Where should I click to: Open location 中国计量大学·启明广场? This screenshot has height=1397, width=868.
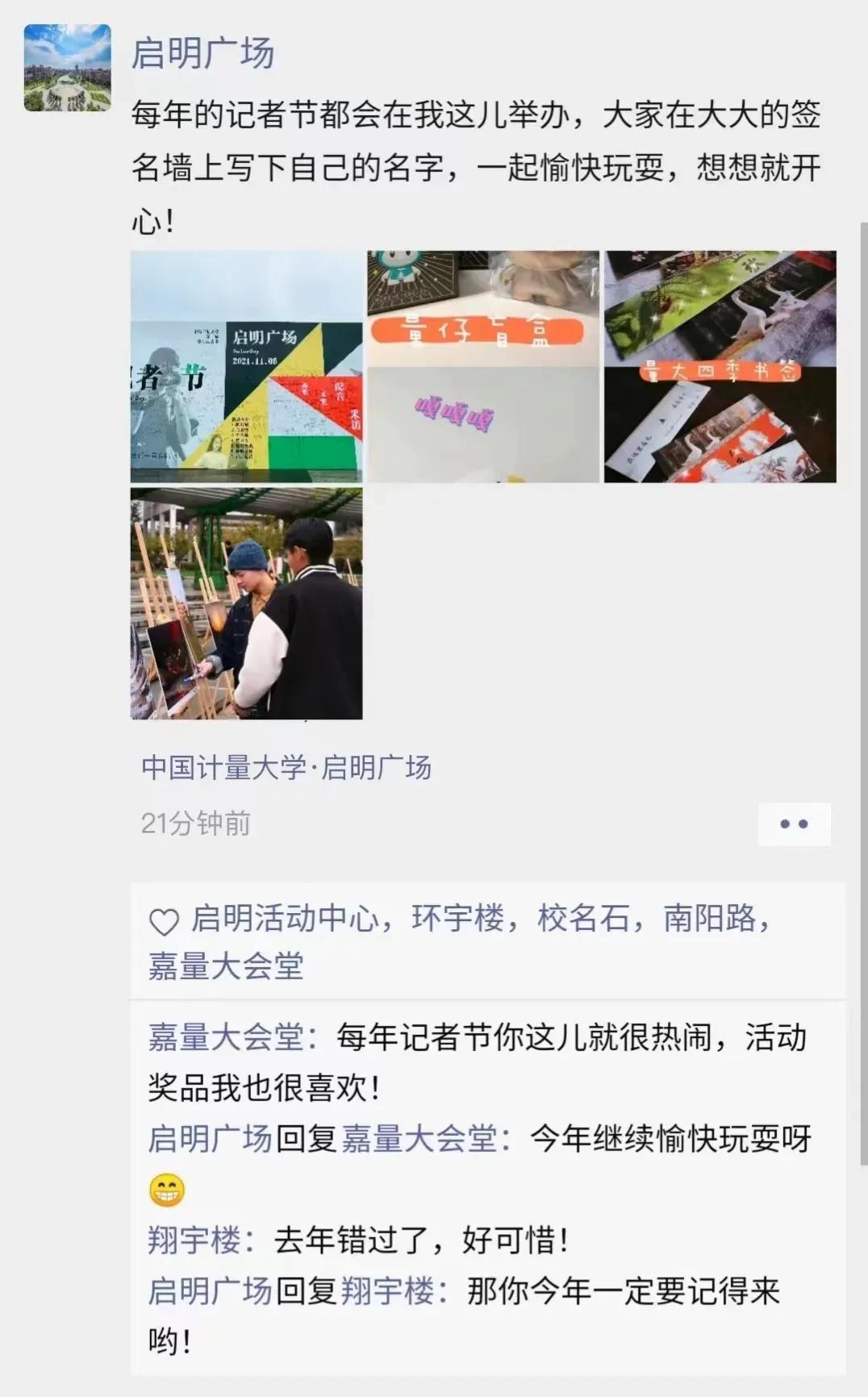click(286, 767)
